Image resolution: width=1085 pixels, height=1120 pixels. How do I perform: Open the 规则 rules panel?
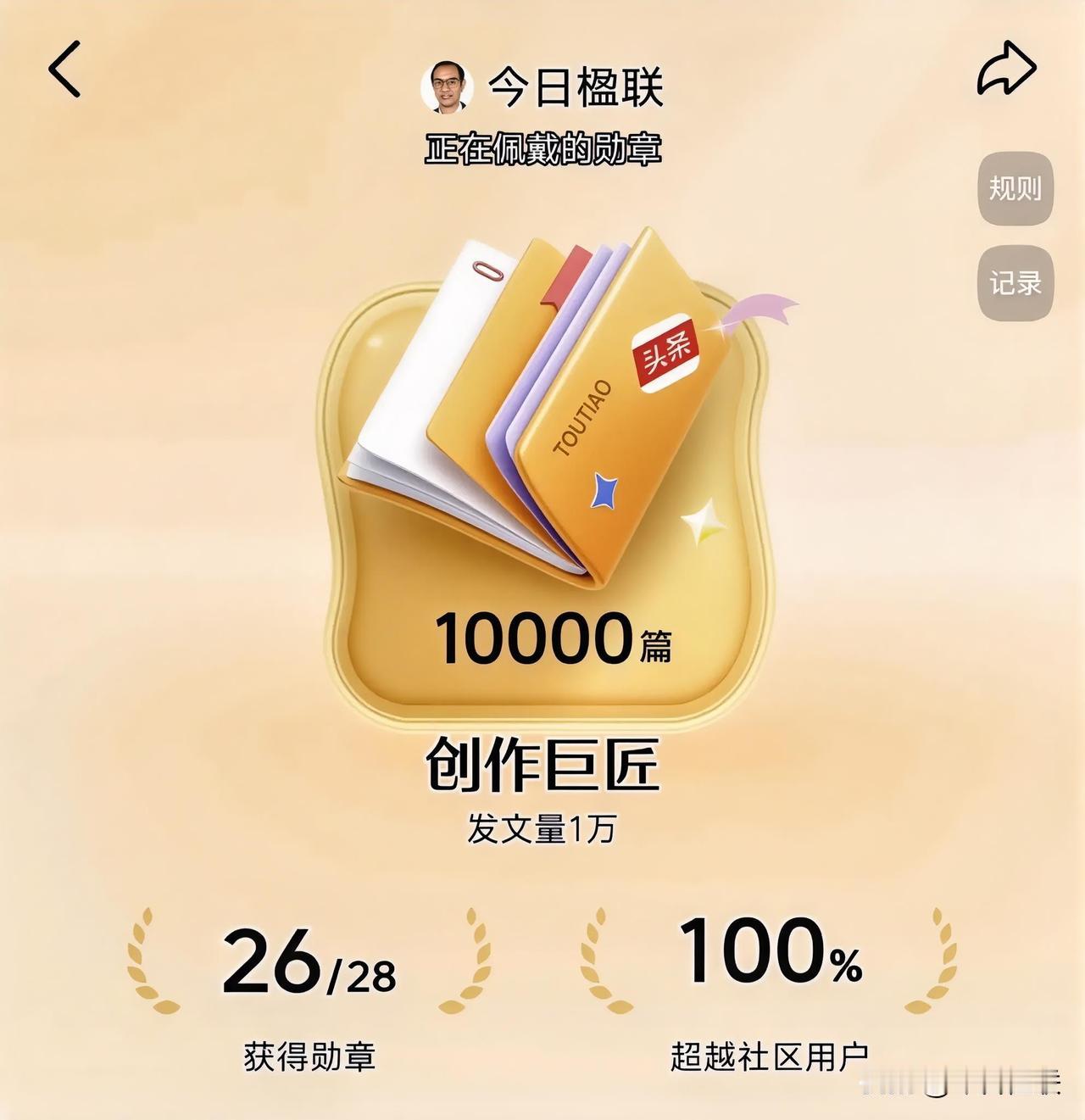[1014, 191]
